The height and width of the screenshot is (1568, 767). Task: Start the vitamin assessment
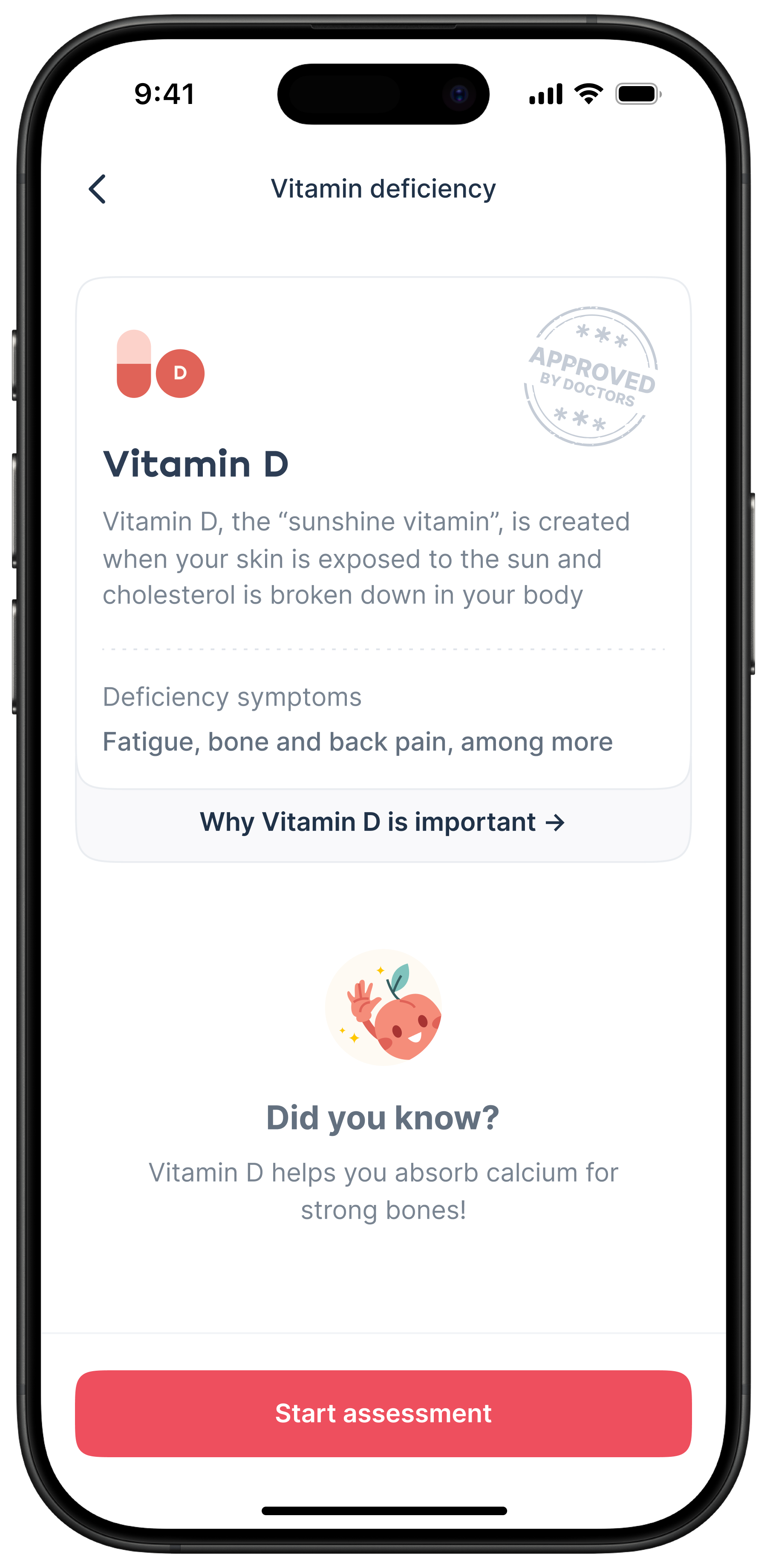pyautogui.click(x=383, y=1413)
